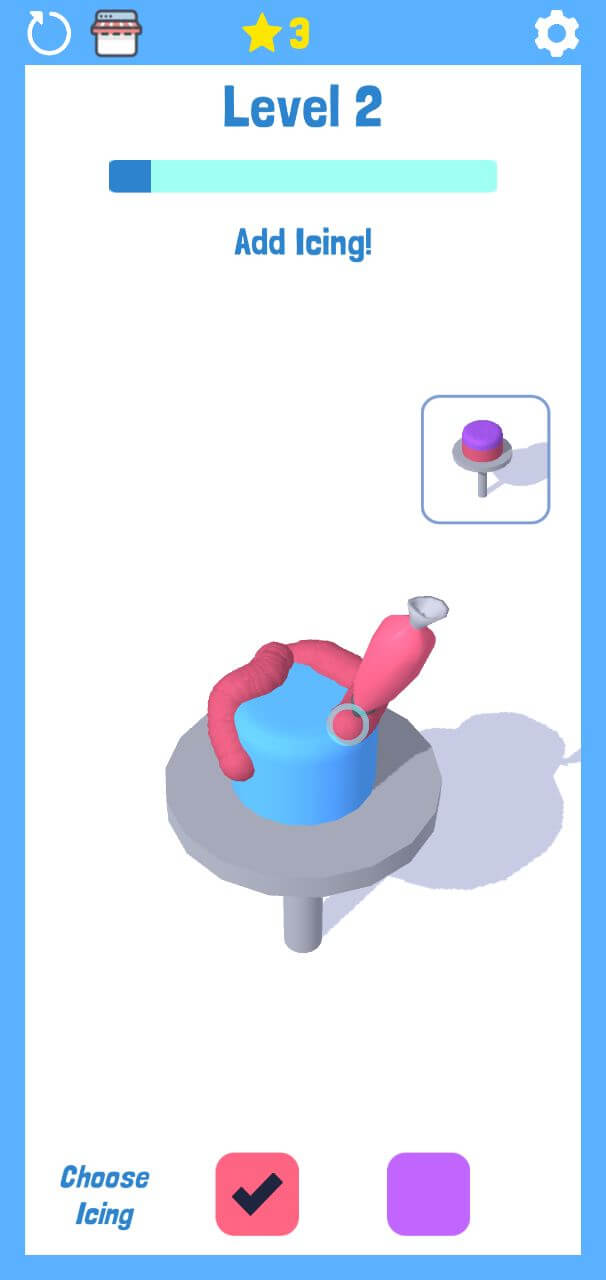Choose the purple icing color

[428, 1194]
